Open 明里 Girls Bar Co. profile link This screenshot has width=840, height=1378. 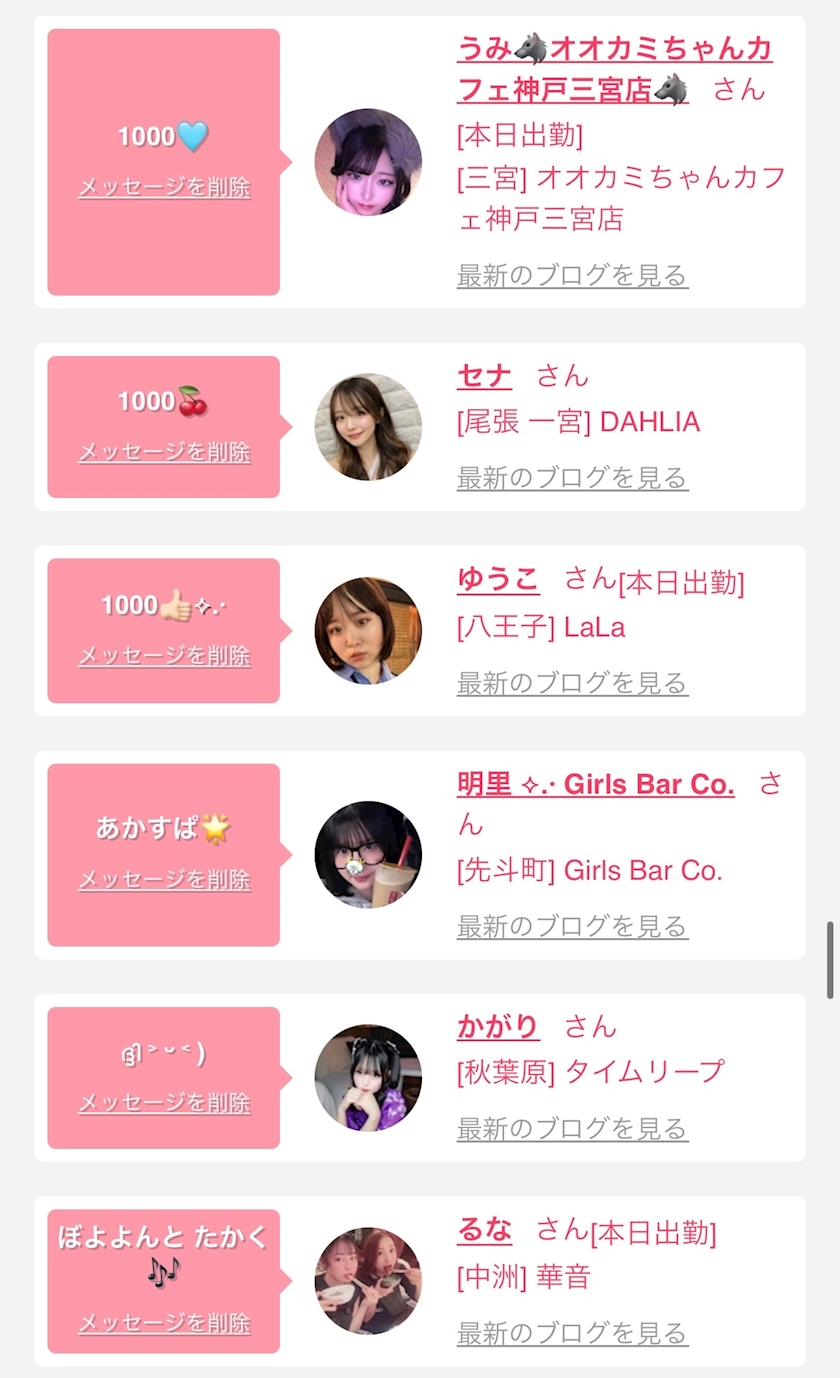coord(596,785)
